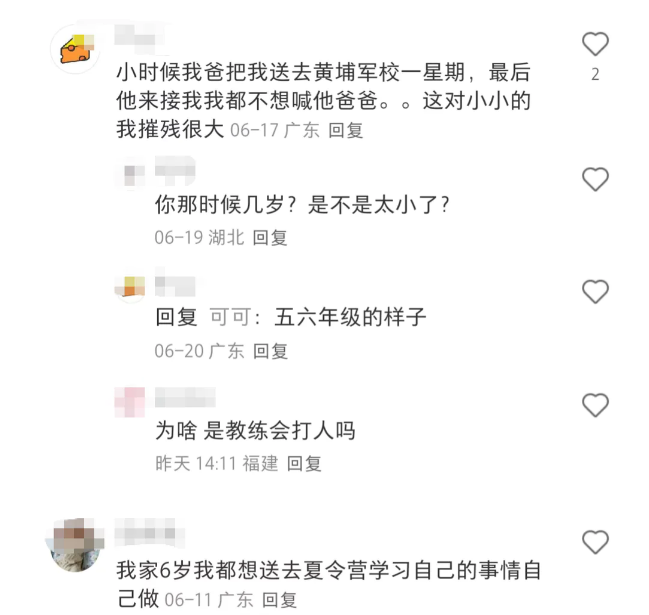
Task: Like the reply 五六年级的样子
Action: click(595, 292)
